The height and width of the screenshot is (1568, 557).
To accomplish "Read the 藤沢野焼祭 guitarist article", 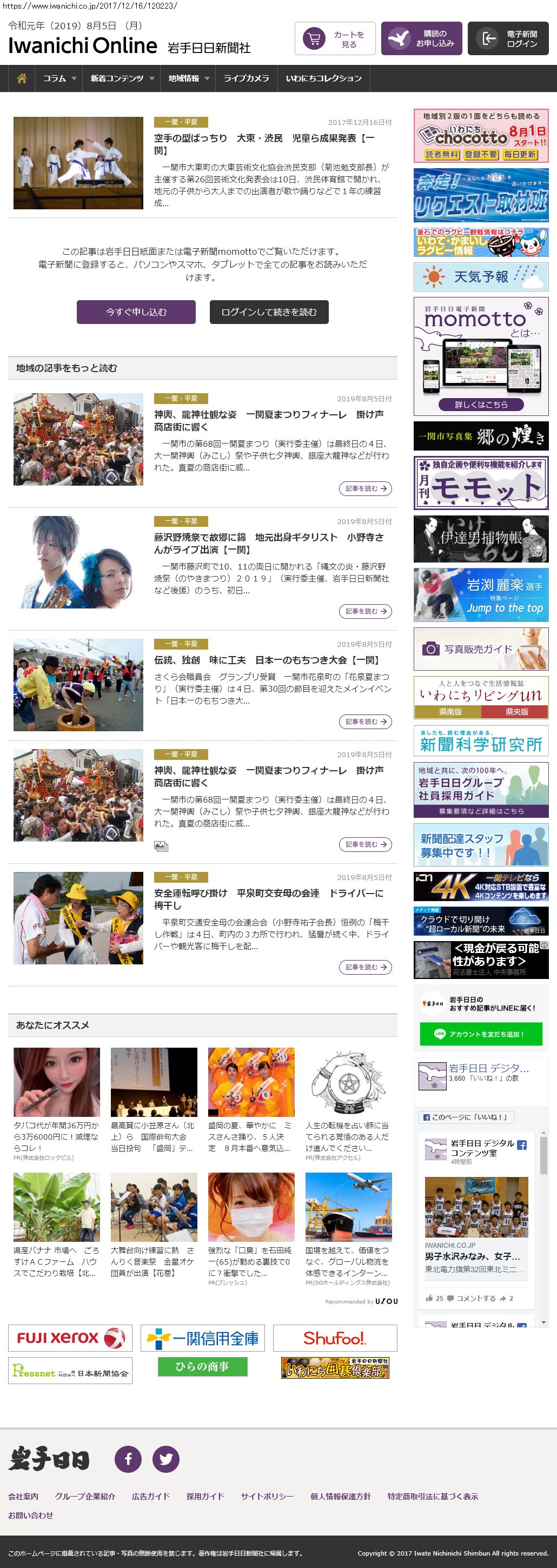I will tap(268, 544).
